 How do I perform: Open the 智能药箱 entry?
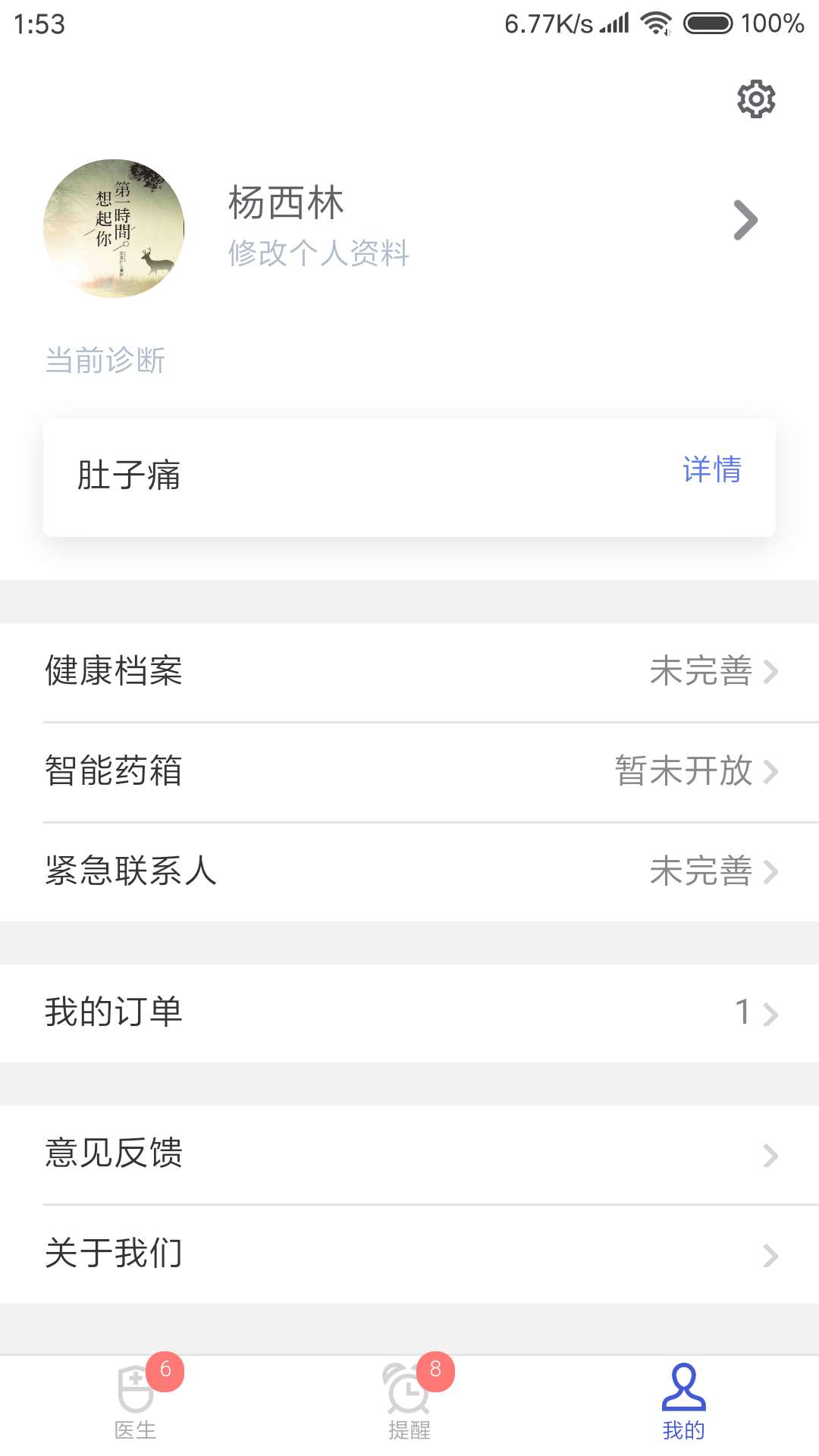[x=409, y=771]
